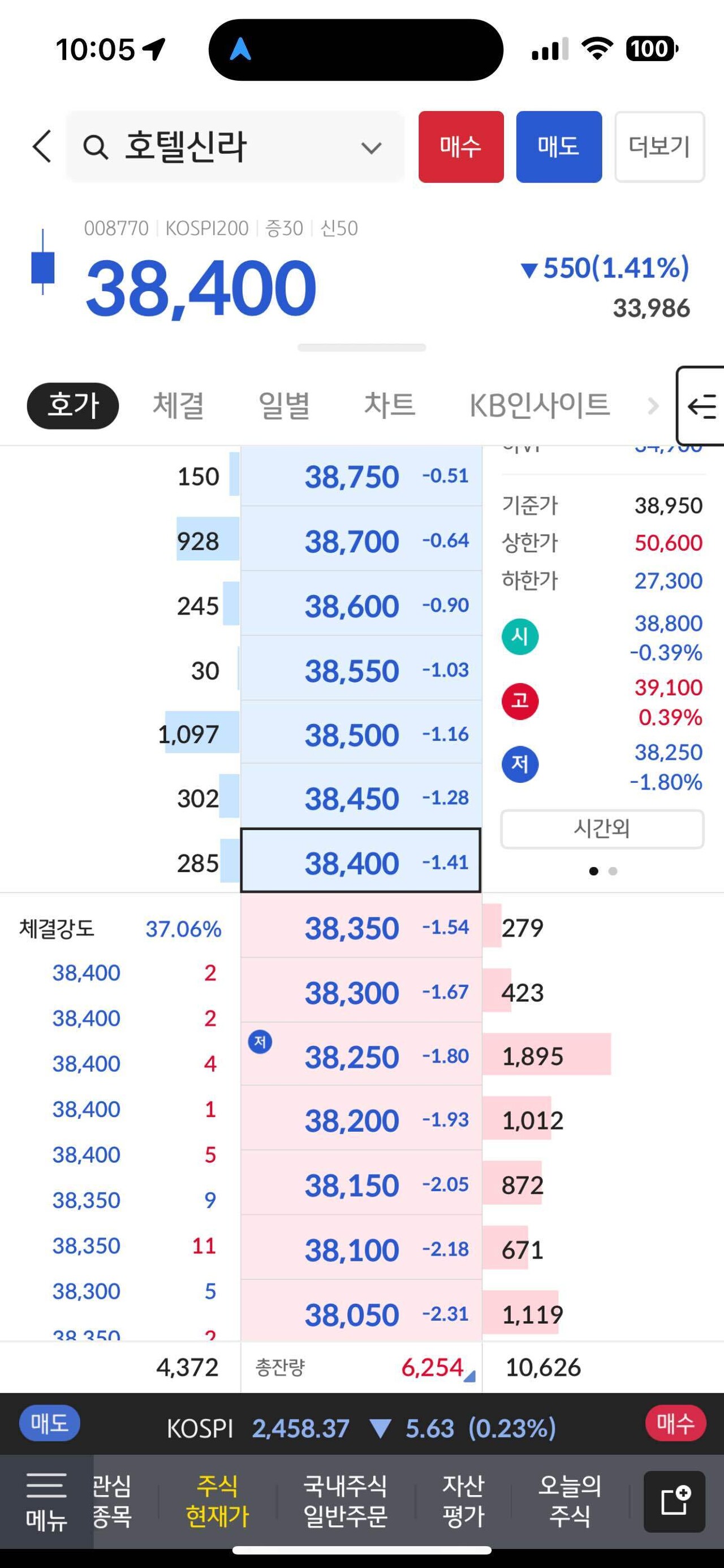724x1568 pixels.
Task: Select the second page indicator dot
Action: pyautogui.click(x=613, y=872)
